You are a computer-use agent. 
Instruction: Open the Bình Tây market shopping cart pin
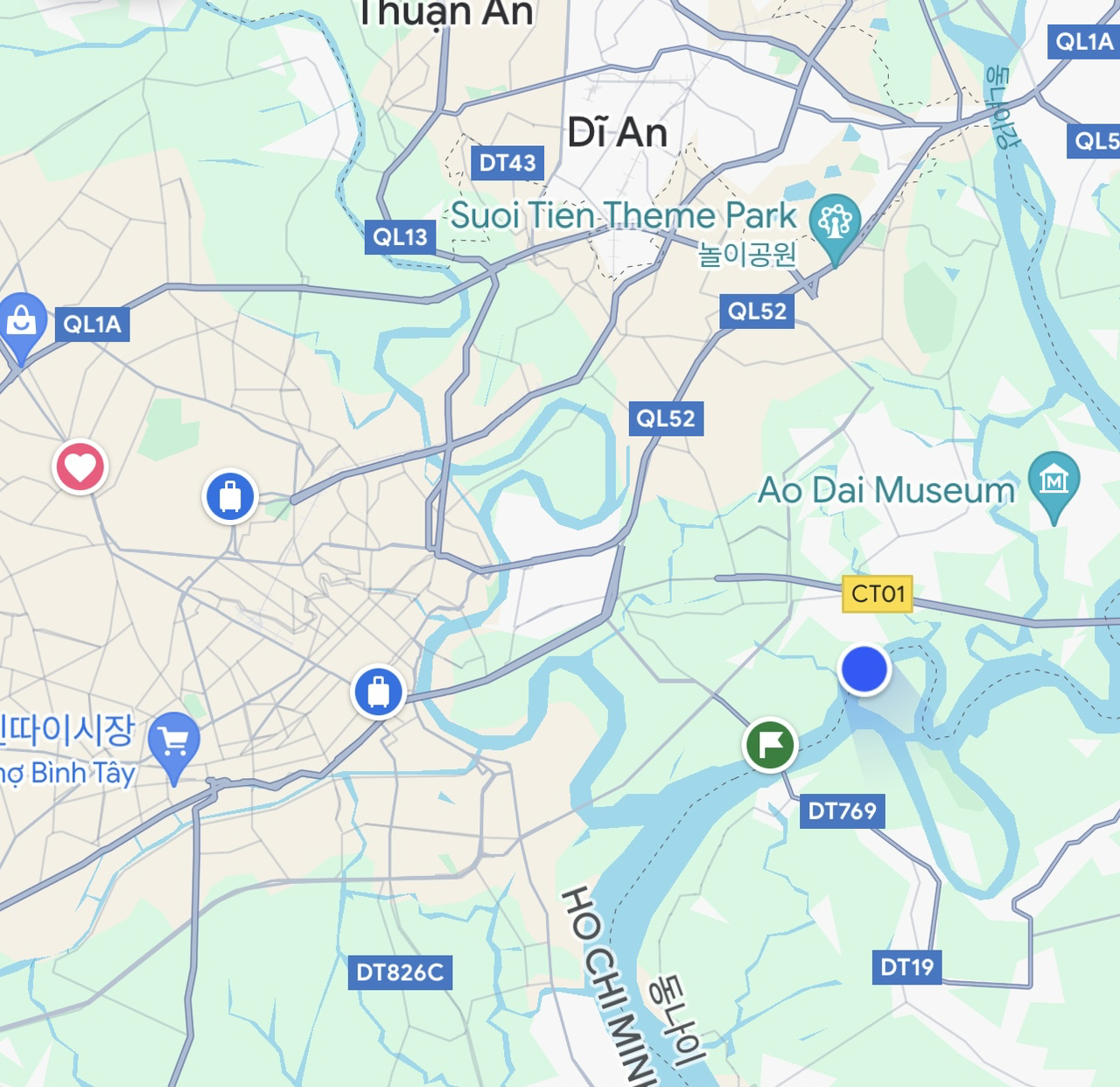174,742
